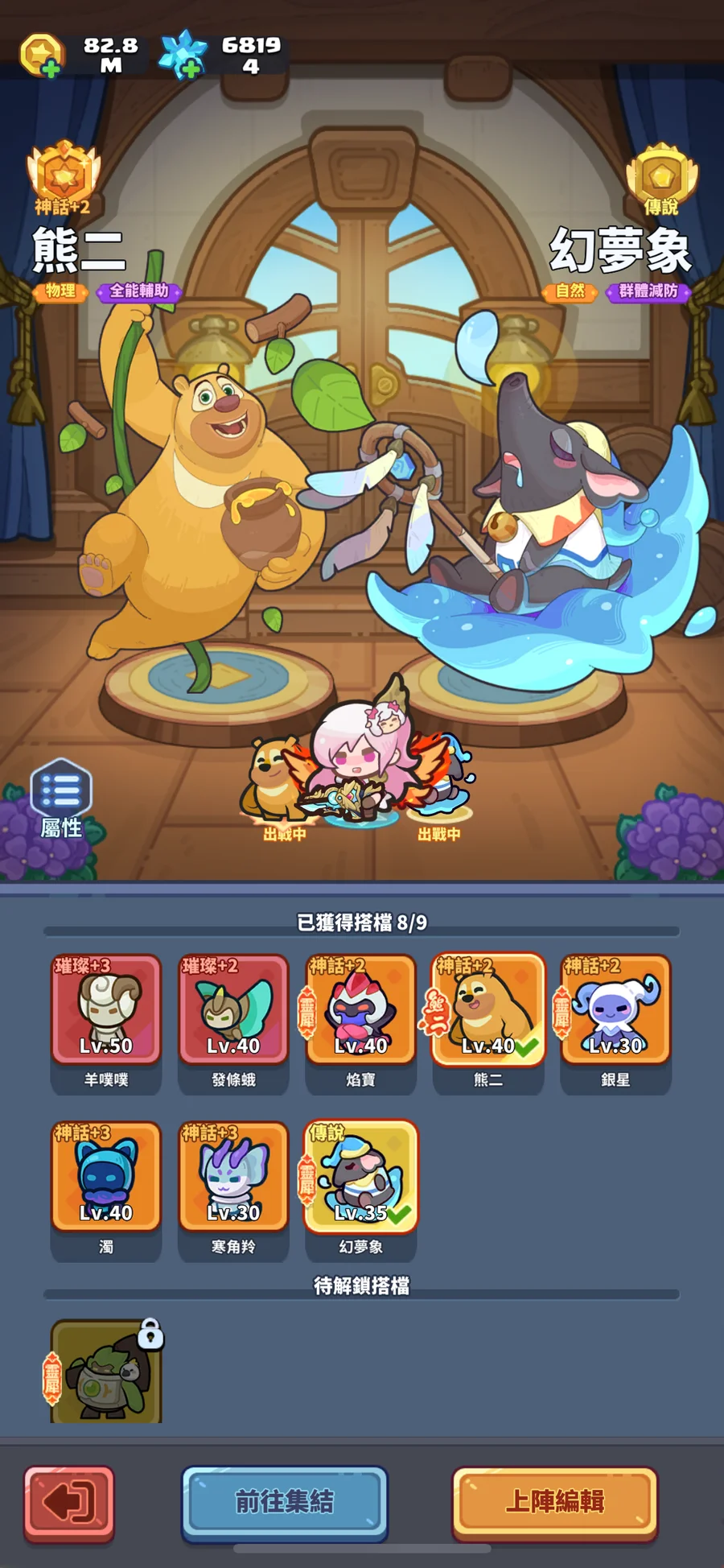Go to 前往集結

coord(285,1502)
